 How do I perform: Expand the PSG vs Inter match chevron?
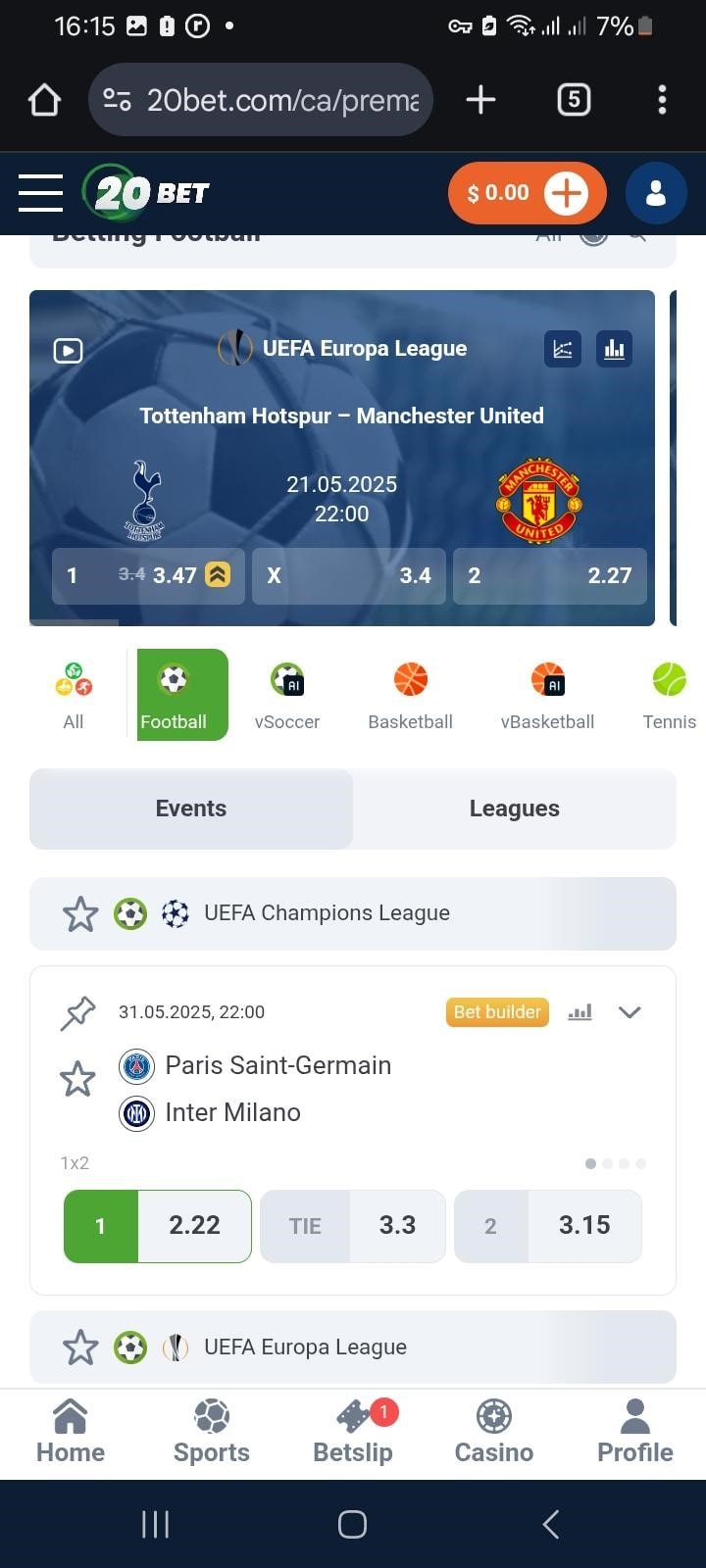tap(630, 1012)
